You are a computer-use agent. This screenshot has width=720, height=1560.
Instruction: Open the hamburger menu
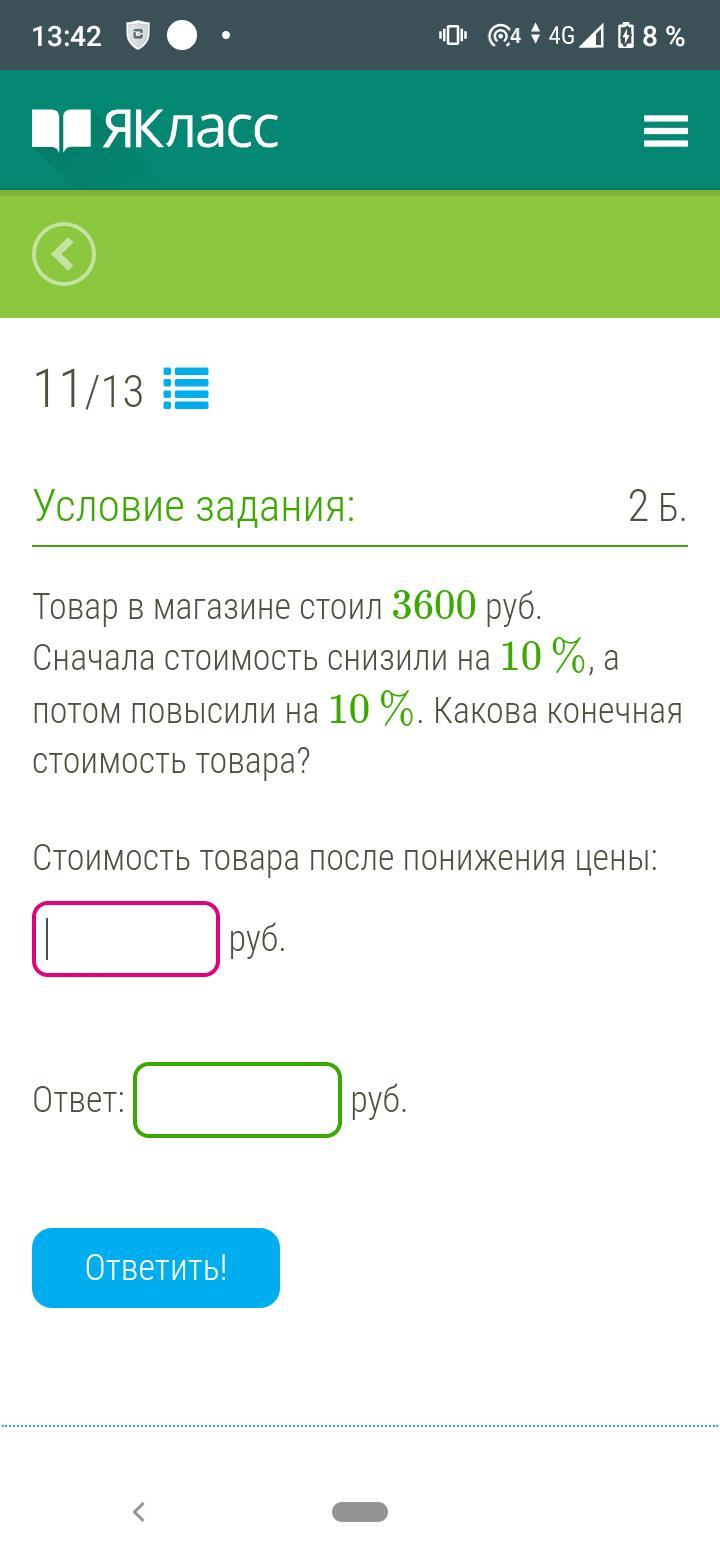tap(665, 130)
